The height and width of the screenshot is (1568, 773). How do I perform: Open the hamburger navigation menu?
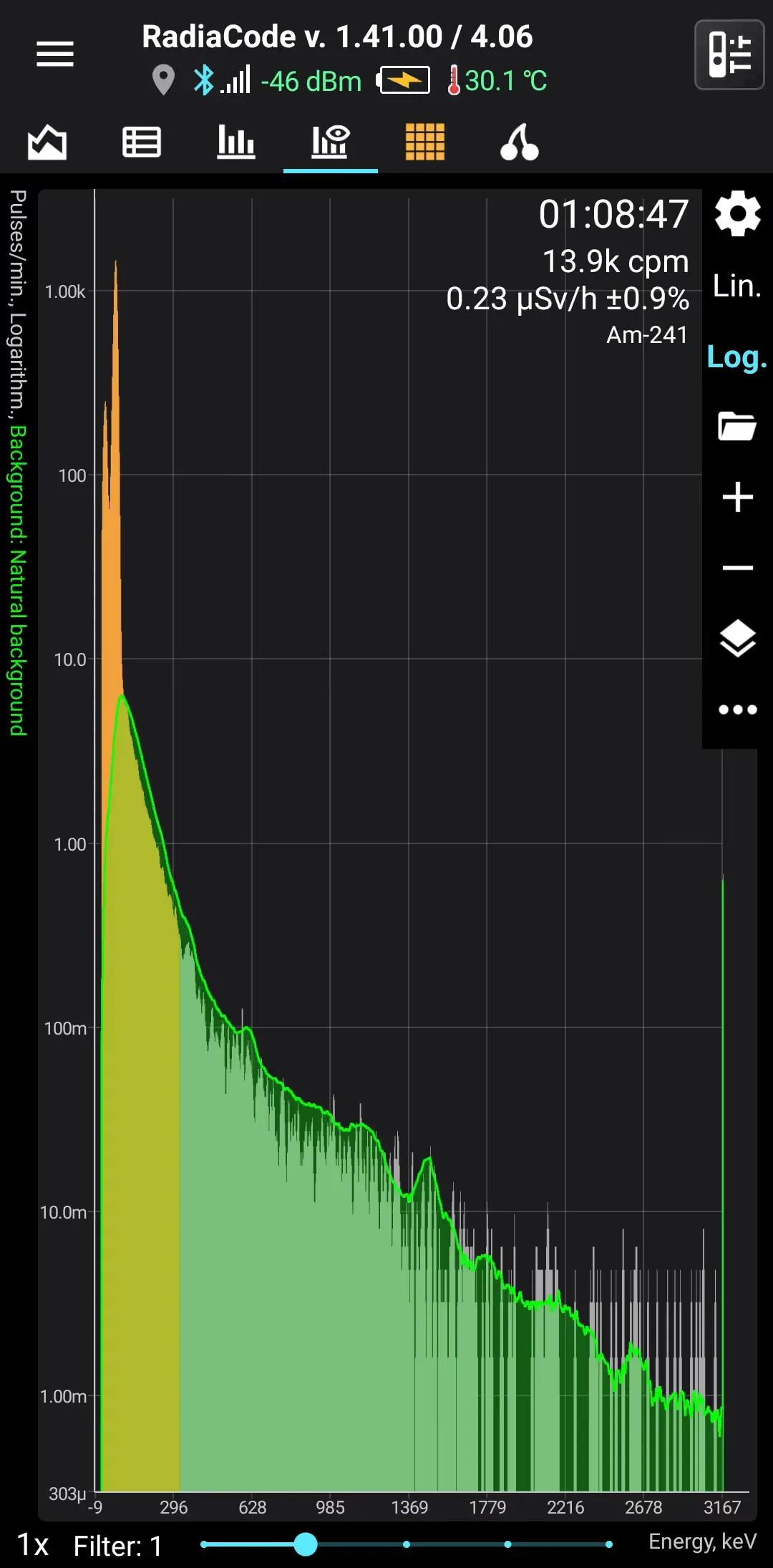[x=55, y=54]
